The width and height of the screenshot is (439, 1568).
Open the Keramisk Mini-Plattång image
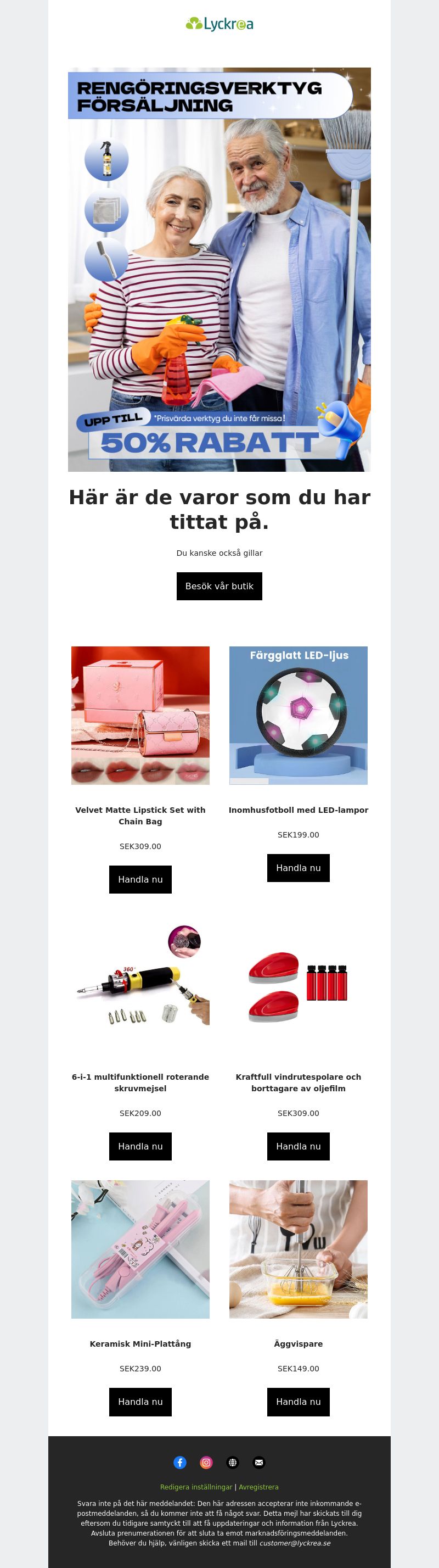point(140,1248)
